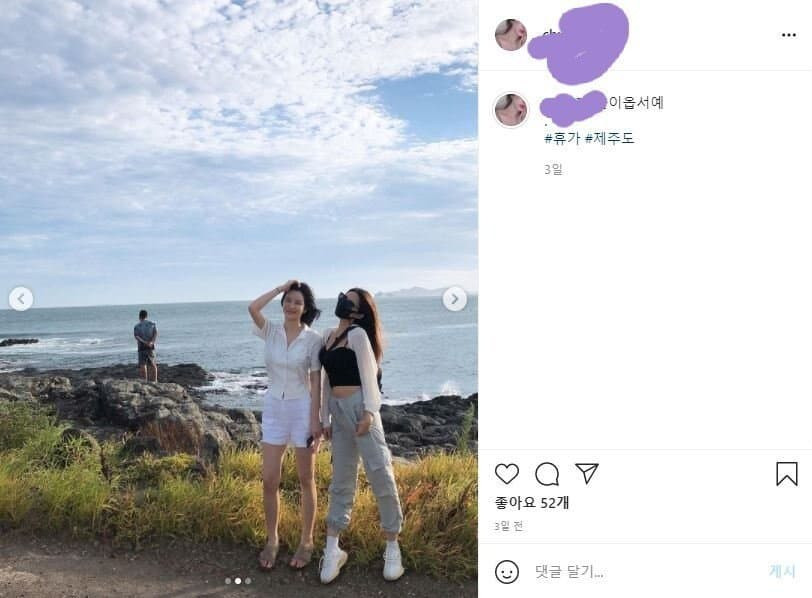Open the emoji picker in comment box
Viewport: 812px width, 598px height.
point(507,572)
